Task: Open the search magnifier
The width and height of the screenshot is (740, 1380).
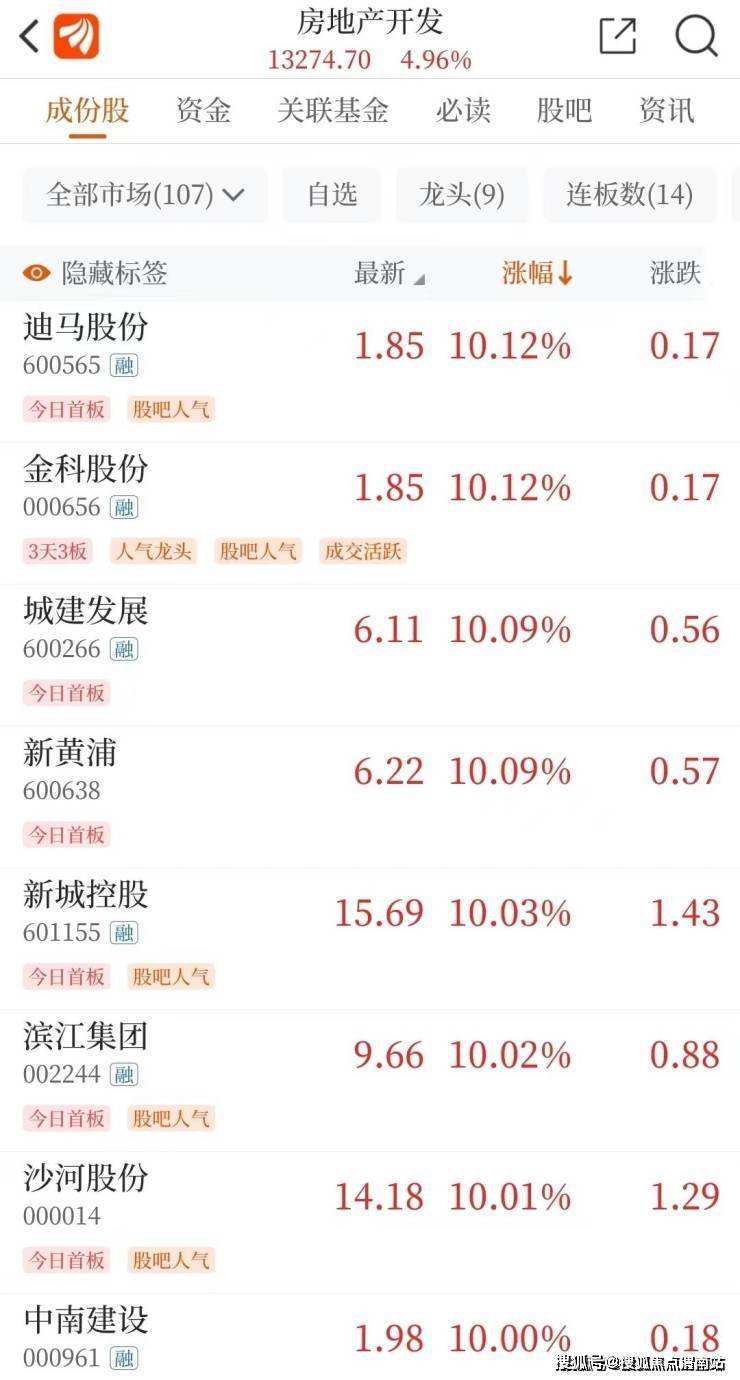Action: pos(696,37)
